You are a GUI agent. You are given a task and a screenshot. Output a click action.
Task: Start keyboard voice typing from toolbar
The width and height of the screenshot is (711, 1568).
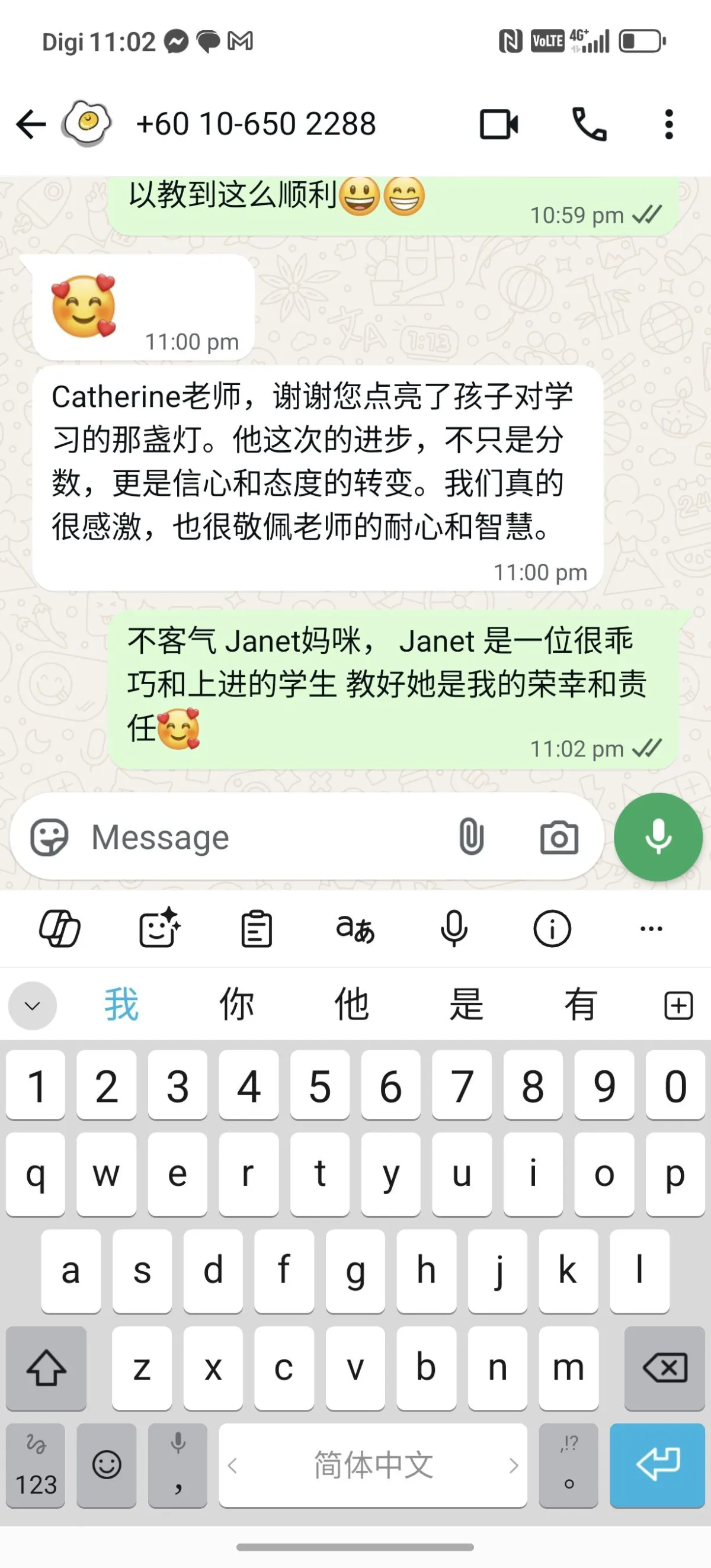click(453, 929)
